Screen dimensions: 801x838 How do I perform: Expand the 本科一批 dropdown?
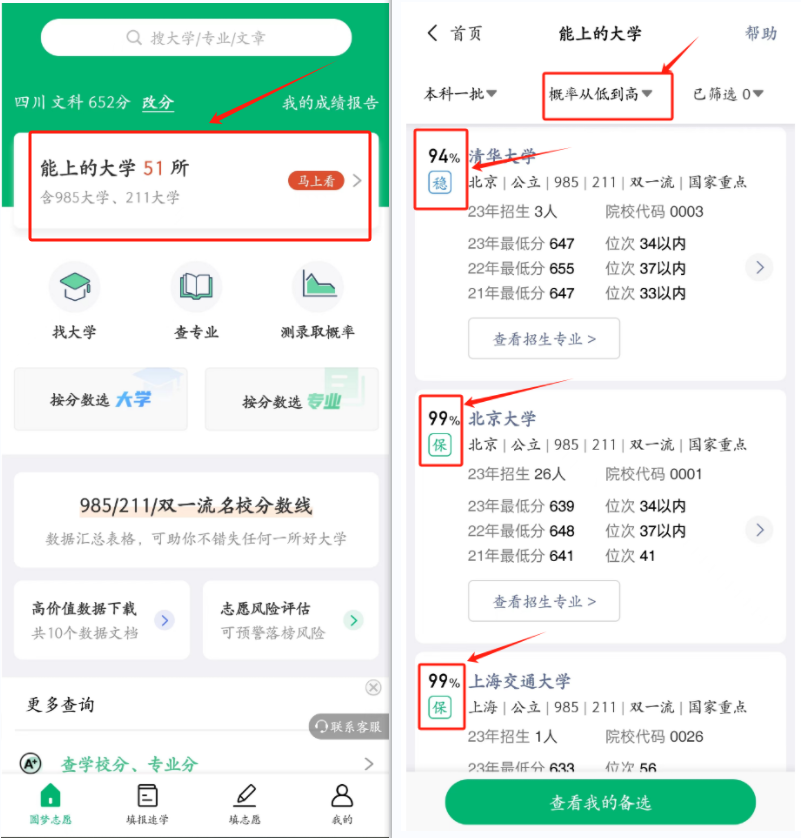pos(460,94)
